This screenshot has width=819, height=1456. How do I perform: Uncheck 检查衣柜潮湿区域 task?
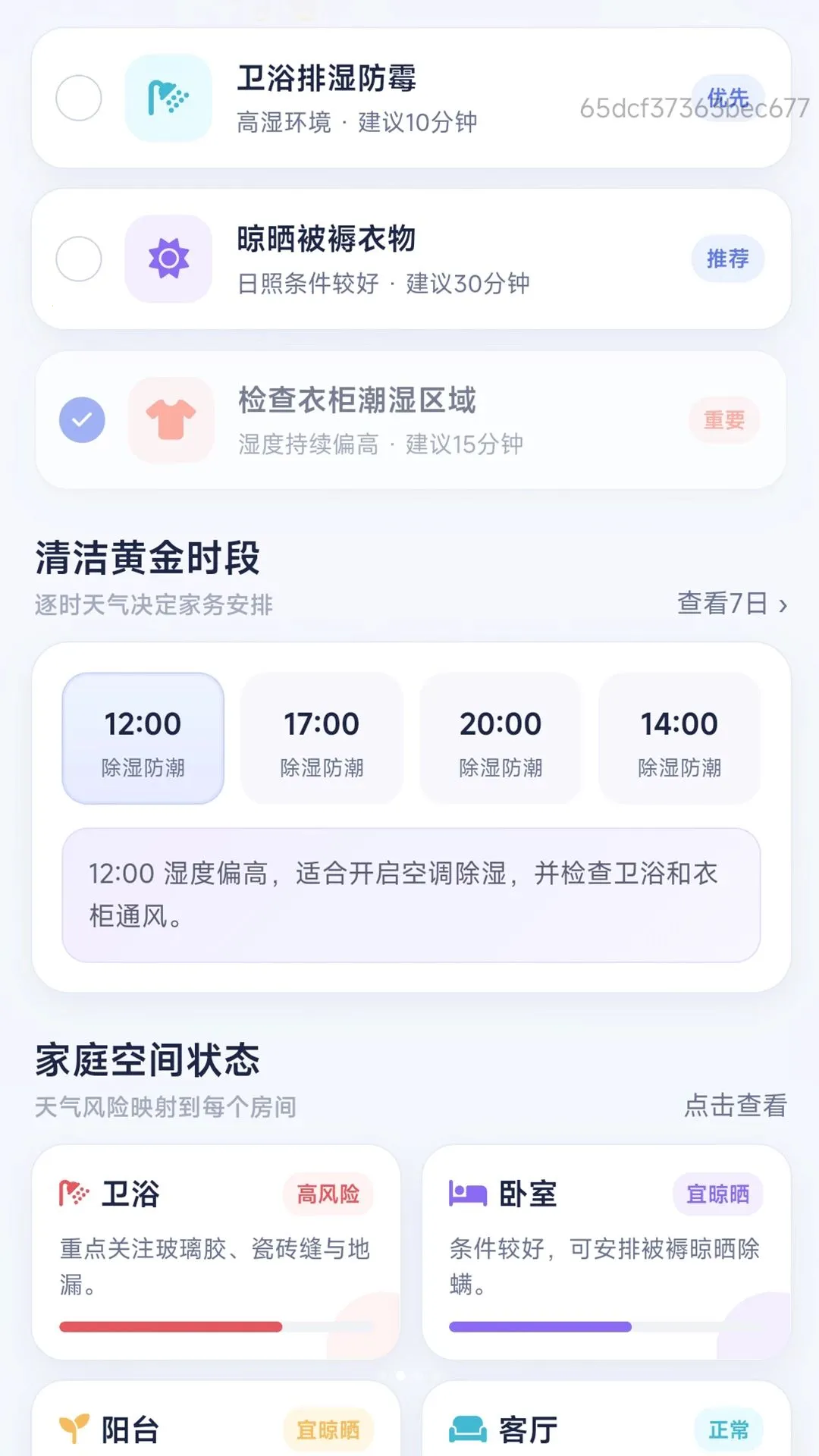[x=82, y=419]
